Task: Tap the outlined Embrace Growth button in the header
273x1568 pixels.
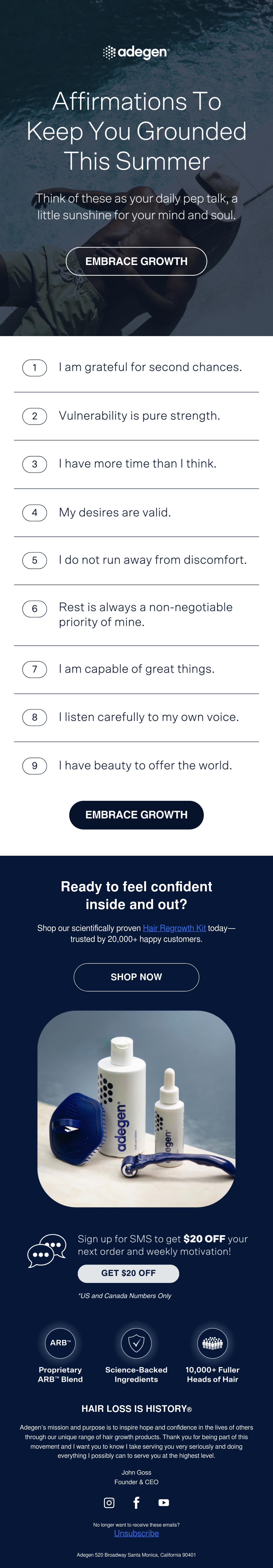Action: (x=136, y=261)
